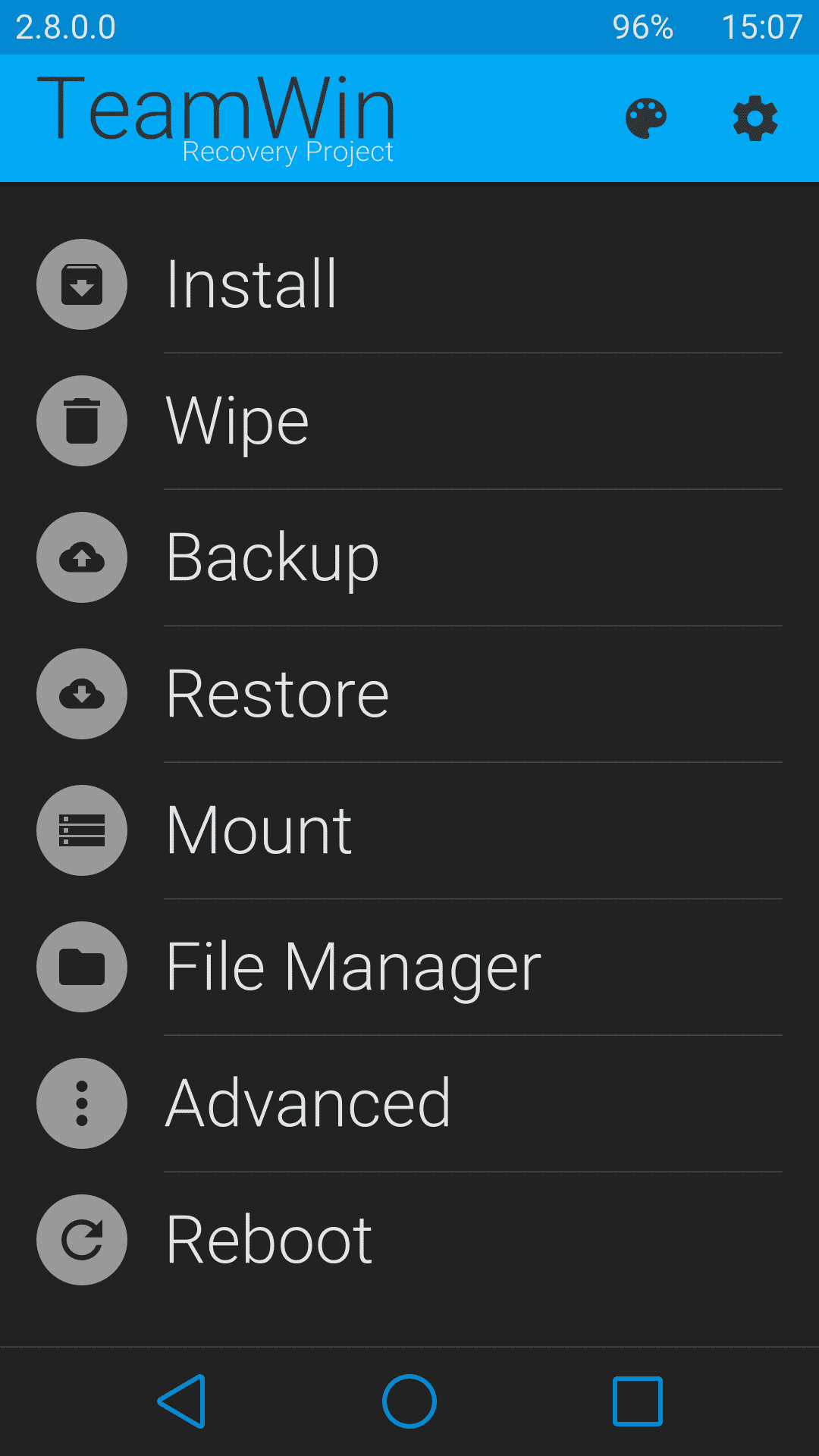Image resolution: width=819 pixels, height=1456 pixels.
Task: Open Backup
Action: pos(409,557)
